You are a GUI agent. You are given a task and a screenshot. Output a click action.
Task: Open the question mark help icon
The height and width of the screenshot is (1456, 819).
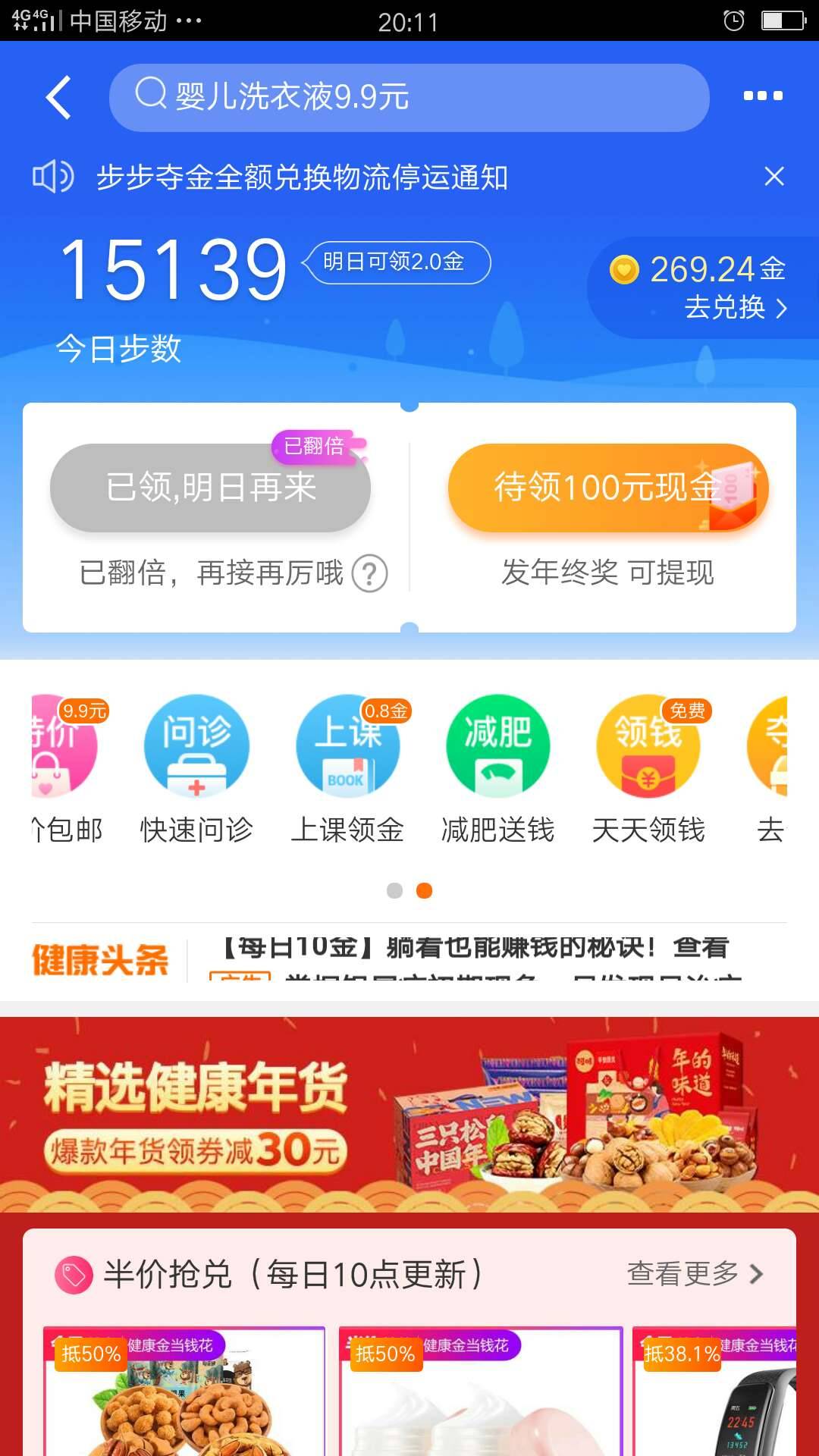click(369, 575)
